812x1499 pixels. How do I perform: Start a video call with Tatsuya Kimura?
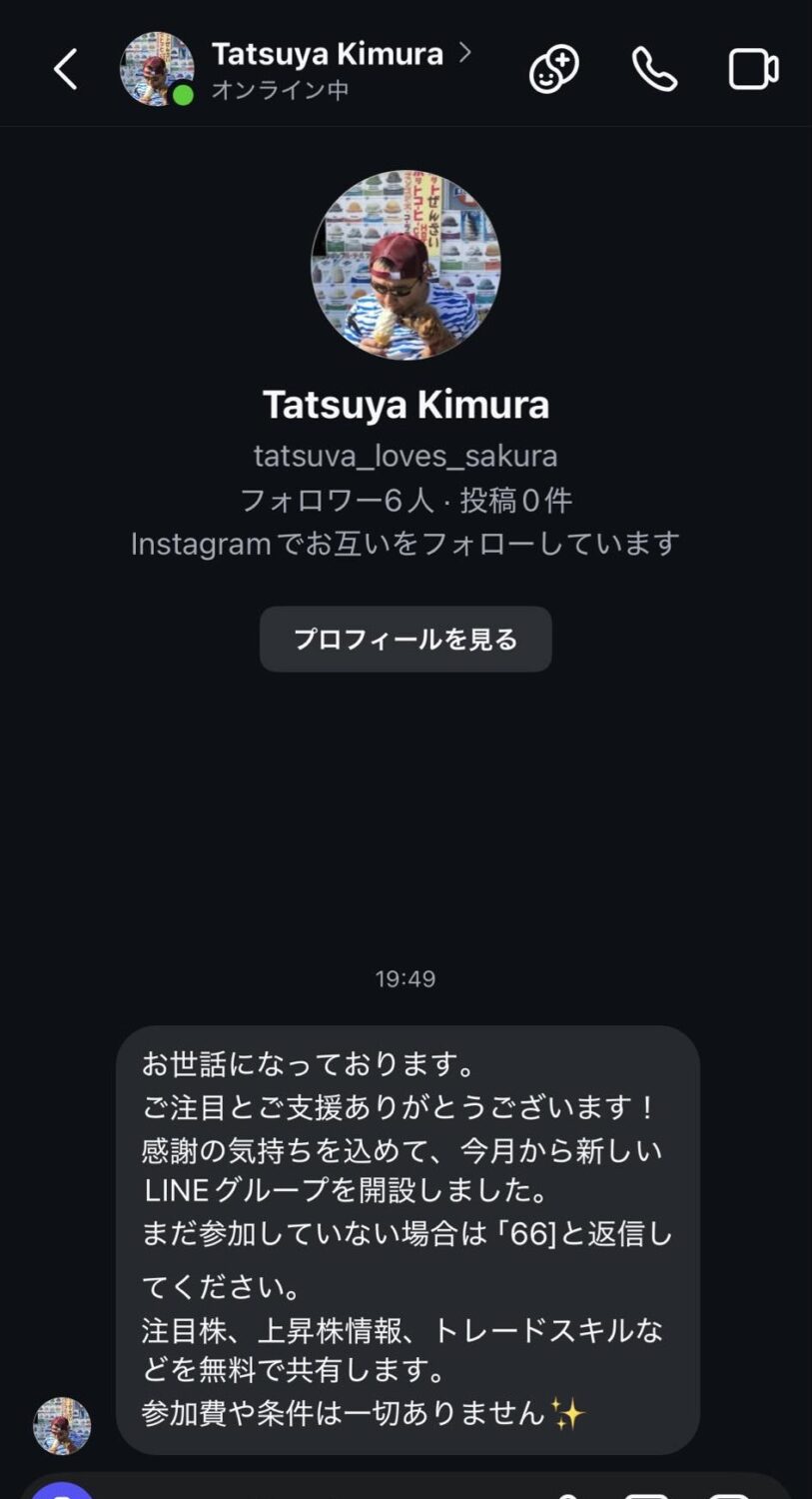point(753,70)
